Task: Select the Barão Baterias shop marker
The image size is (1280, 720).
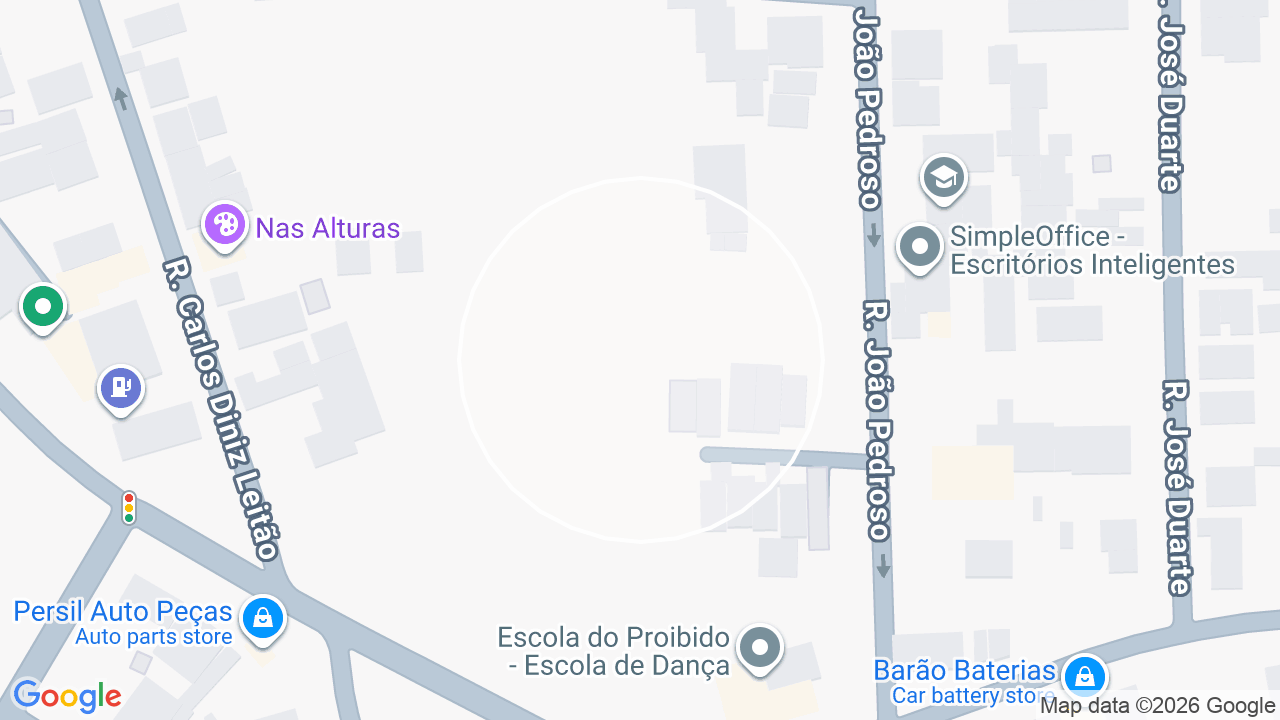Action: tap(1085, 678)
